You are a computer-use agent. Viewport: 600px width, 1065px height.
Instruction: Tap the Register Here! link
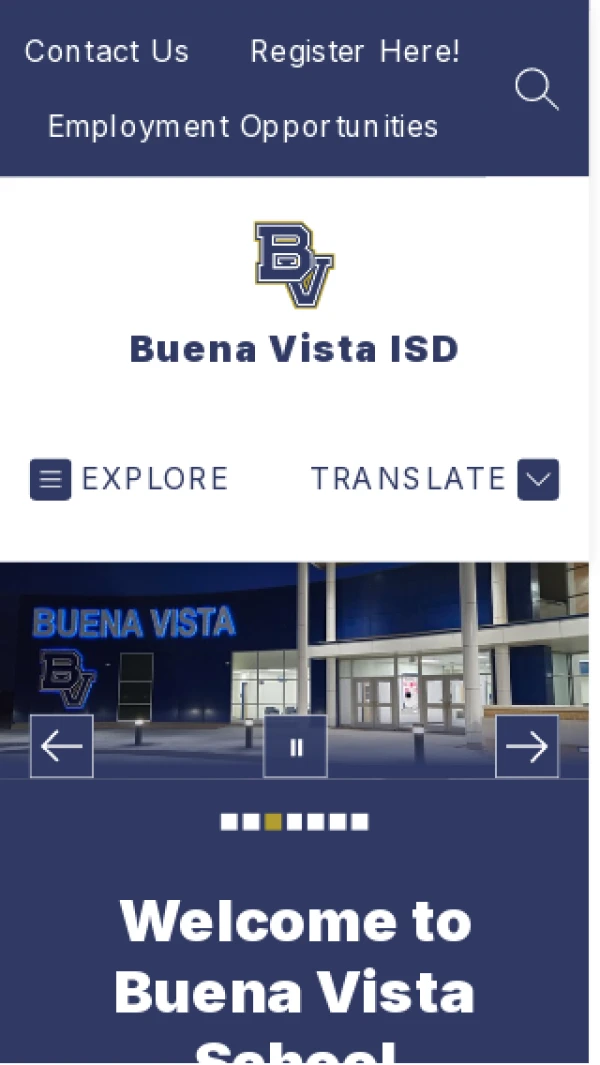point(355,52)
